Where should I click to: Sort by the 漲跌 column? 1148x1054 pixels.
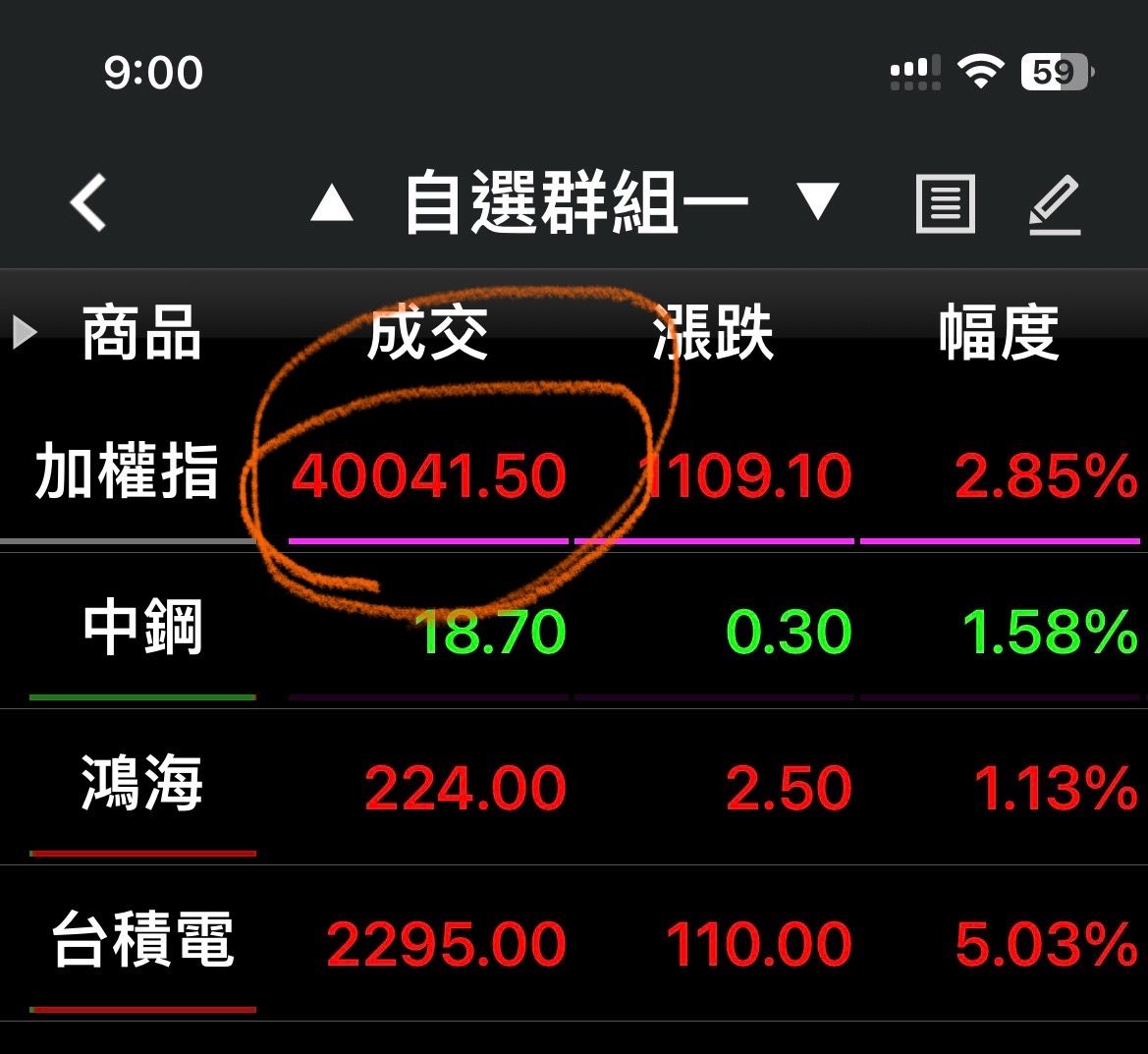pyautogui.click(x=713, y=333)
